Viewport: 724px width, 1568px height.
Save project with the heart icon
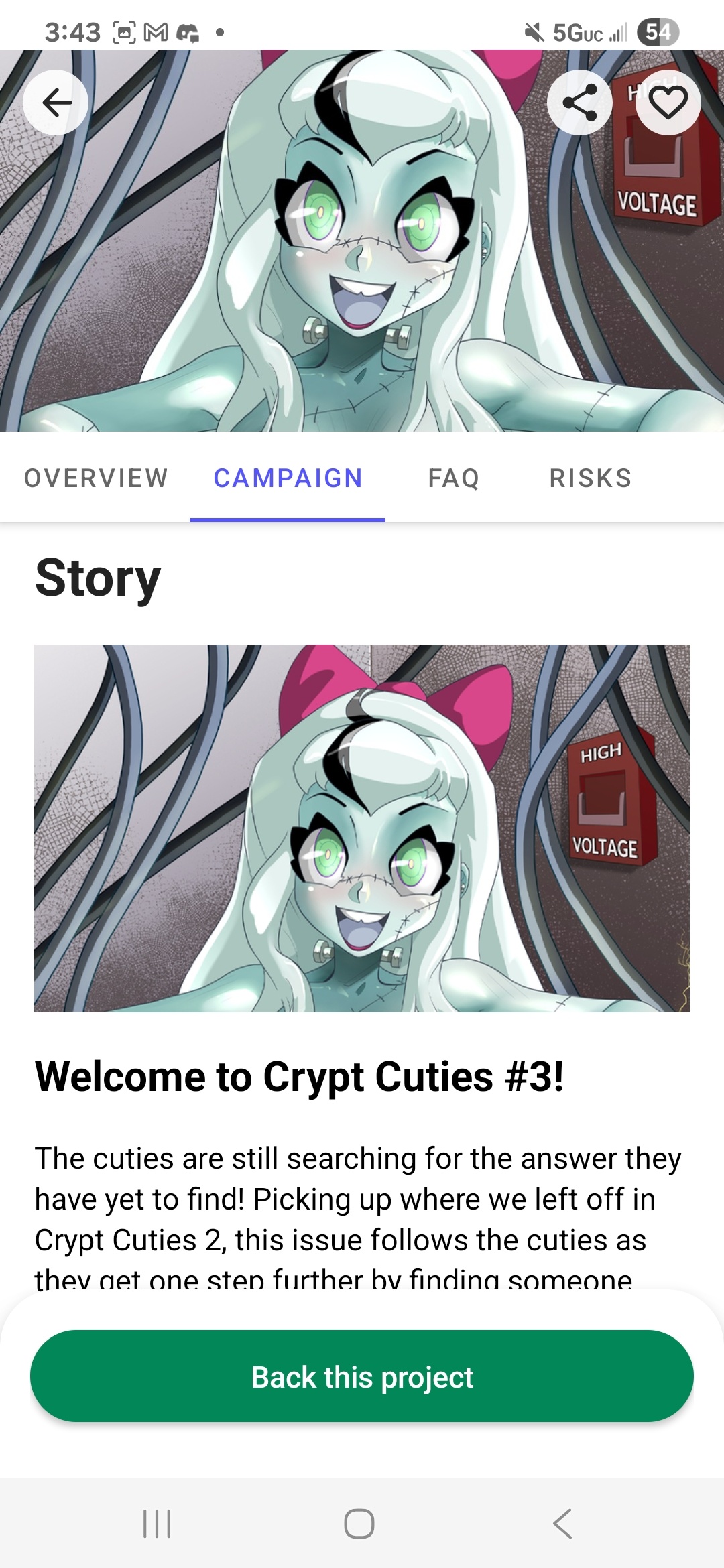coord(668,103)
